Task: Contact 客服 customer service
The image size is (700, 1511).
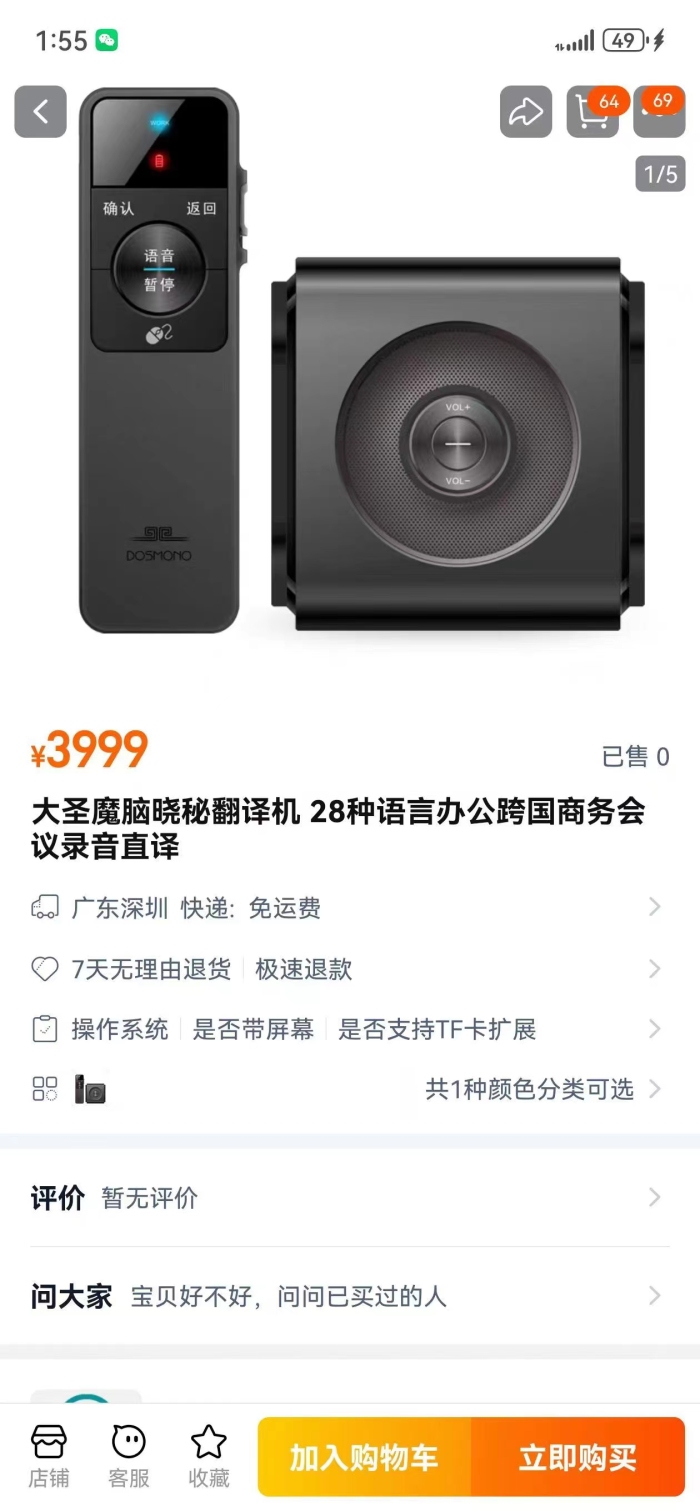Action: (129, 1456)
